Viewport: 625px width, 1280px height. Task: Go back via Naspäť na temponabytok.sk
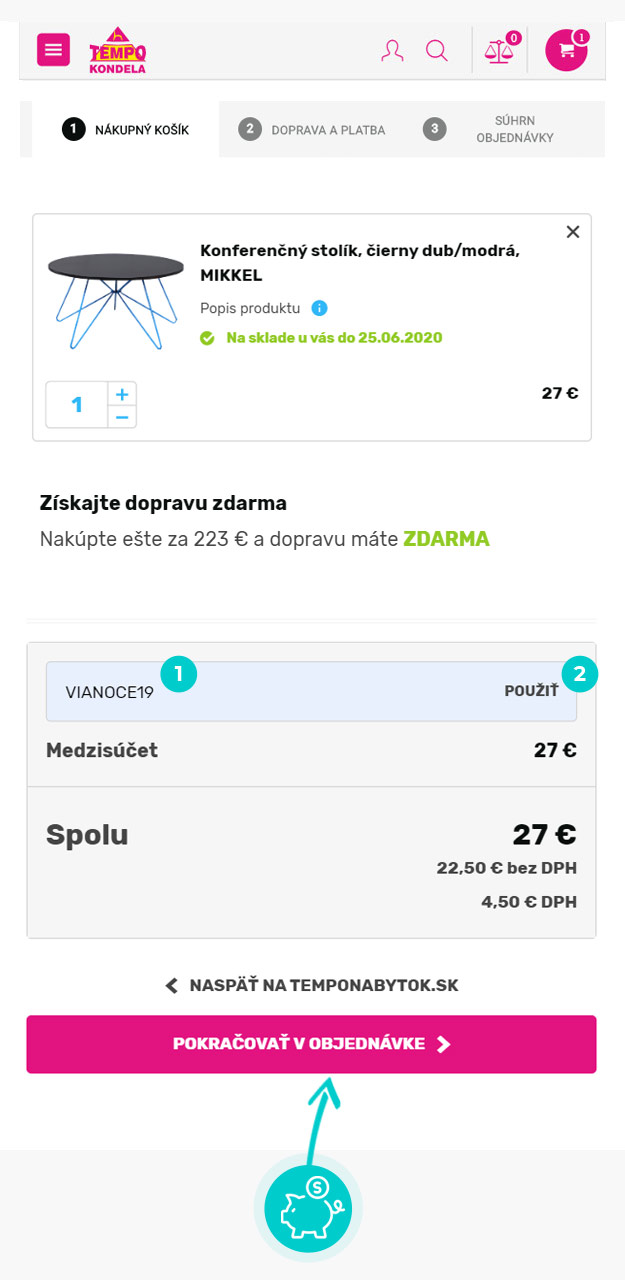pyautogui.click(x=312, y=985)
